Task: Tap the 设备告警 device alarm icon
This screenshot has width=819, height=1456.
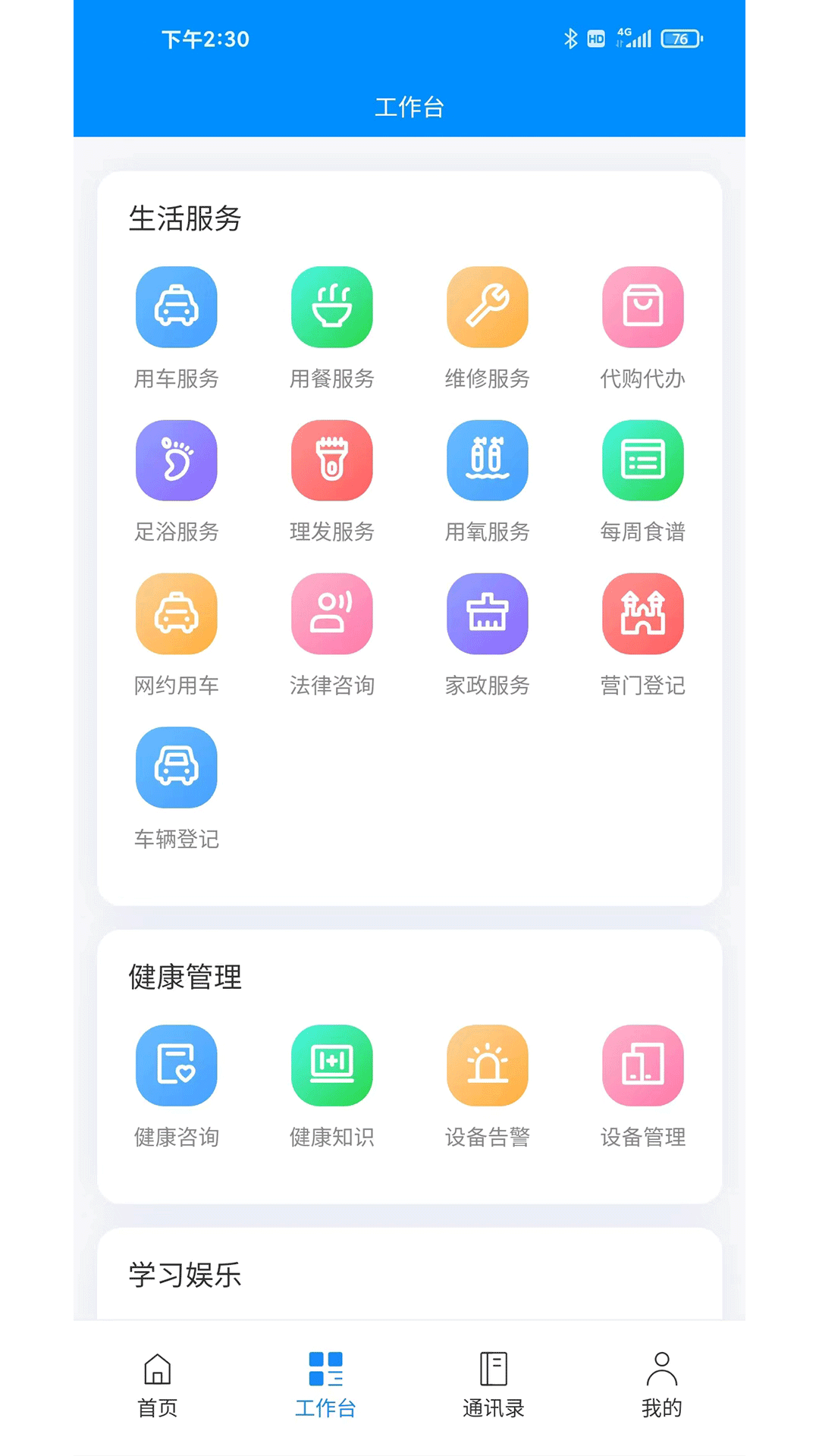Action: 488,1065
